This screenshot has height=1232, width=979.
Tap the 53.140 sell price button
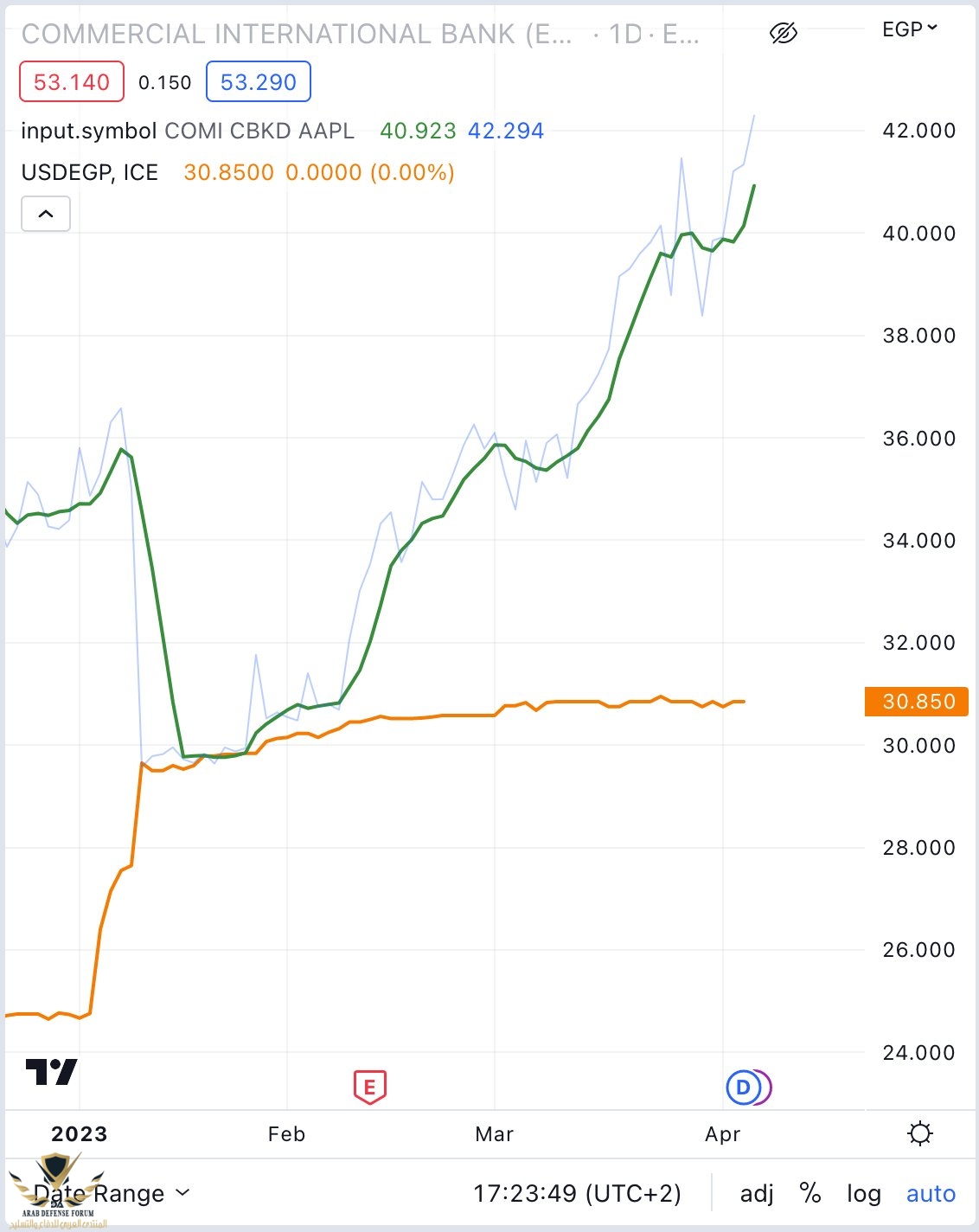tap(72, 82)
